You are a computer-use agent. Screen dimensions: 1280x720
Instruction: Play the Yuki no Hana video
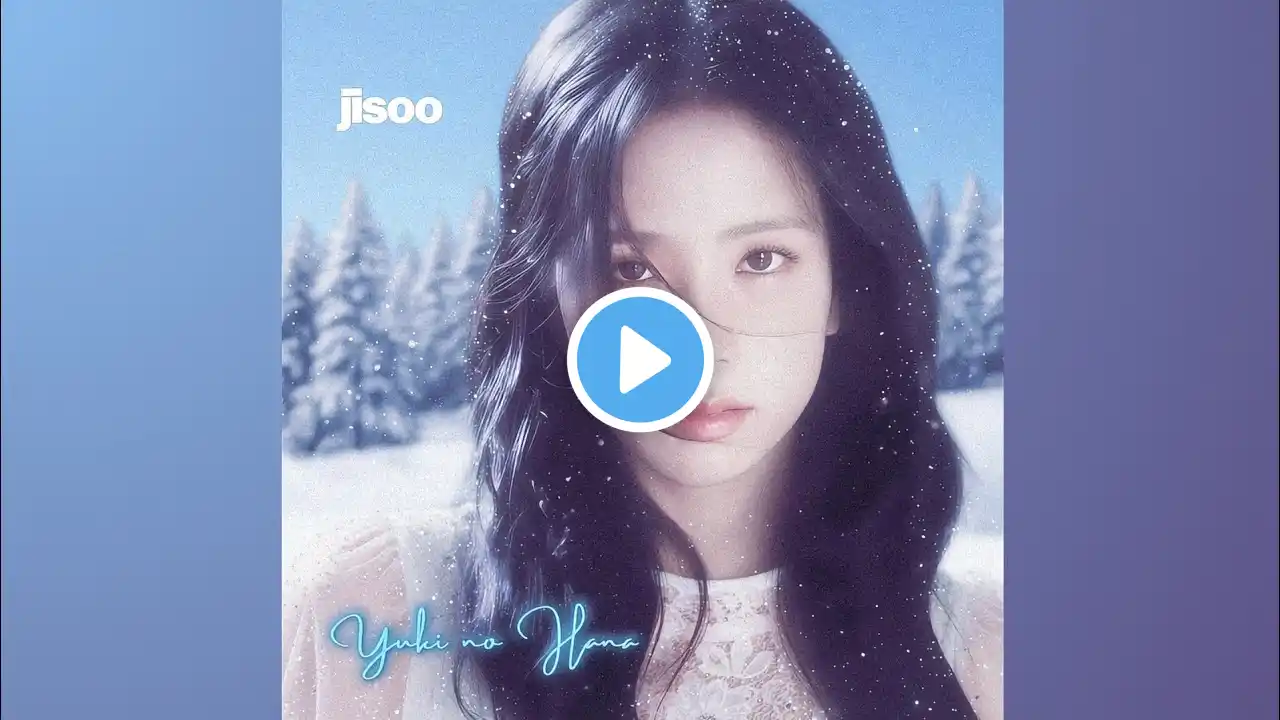tap(640, 360)
